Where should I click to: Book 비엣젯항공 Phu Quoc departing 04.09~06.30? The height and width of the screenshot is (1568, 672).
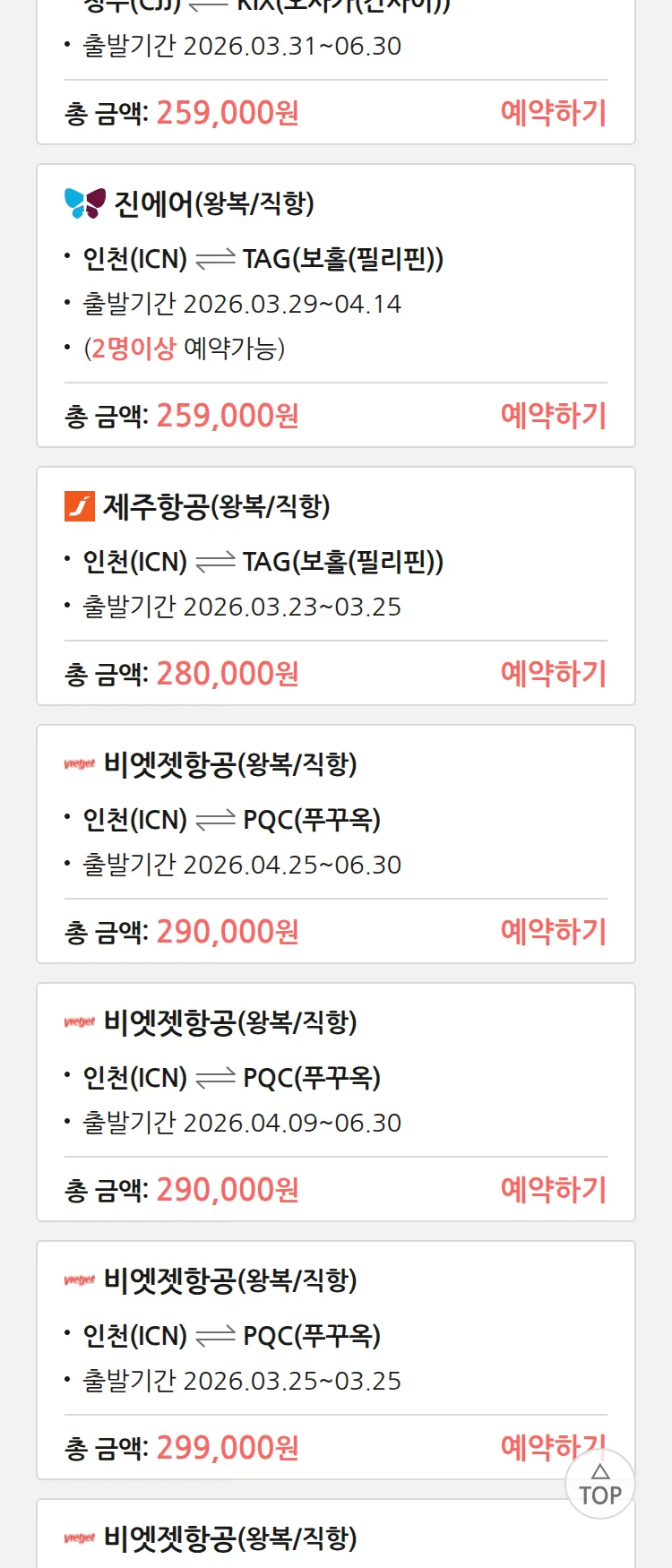(x=553, y=1190)
